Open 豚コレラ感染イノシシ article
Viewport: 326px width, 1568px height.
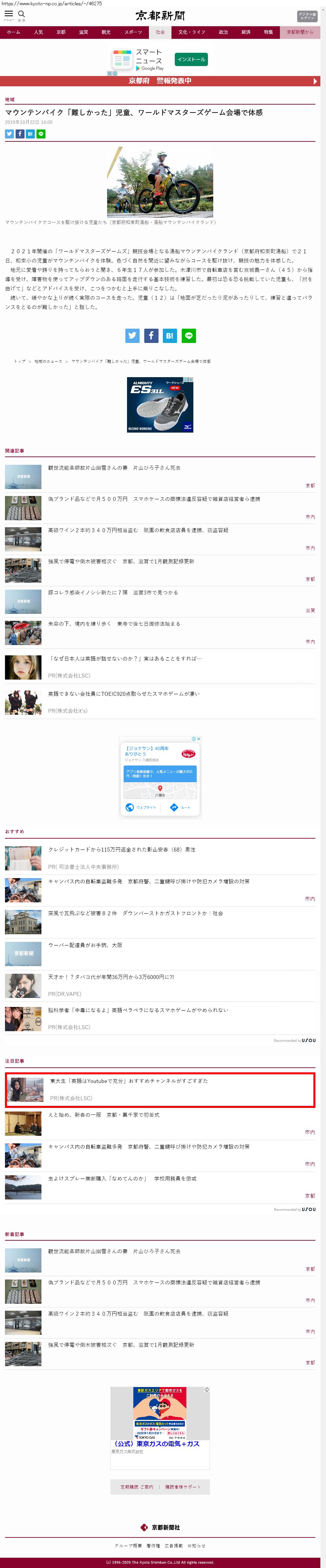pyautogui.click(x=112, y=592)
